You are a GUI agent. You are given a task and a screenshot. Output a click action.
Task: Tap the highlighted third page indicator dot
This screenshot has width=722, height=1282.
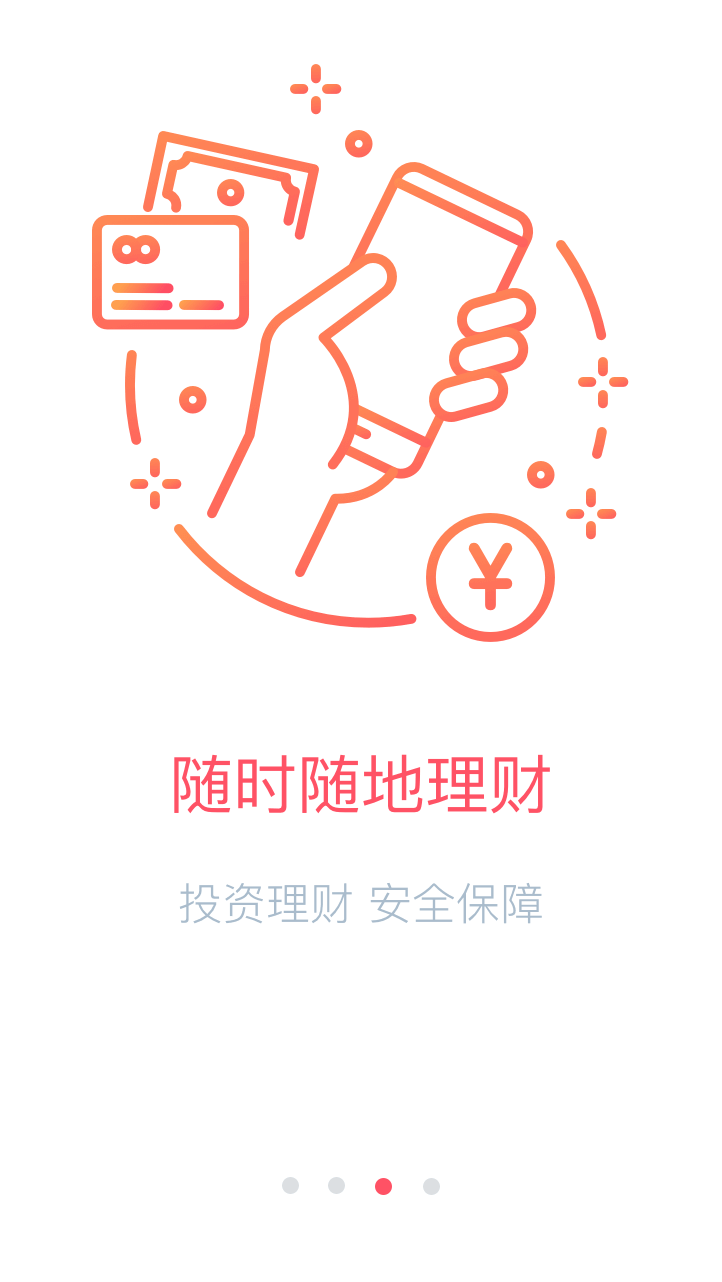(383, 1186)
